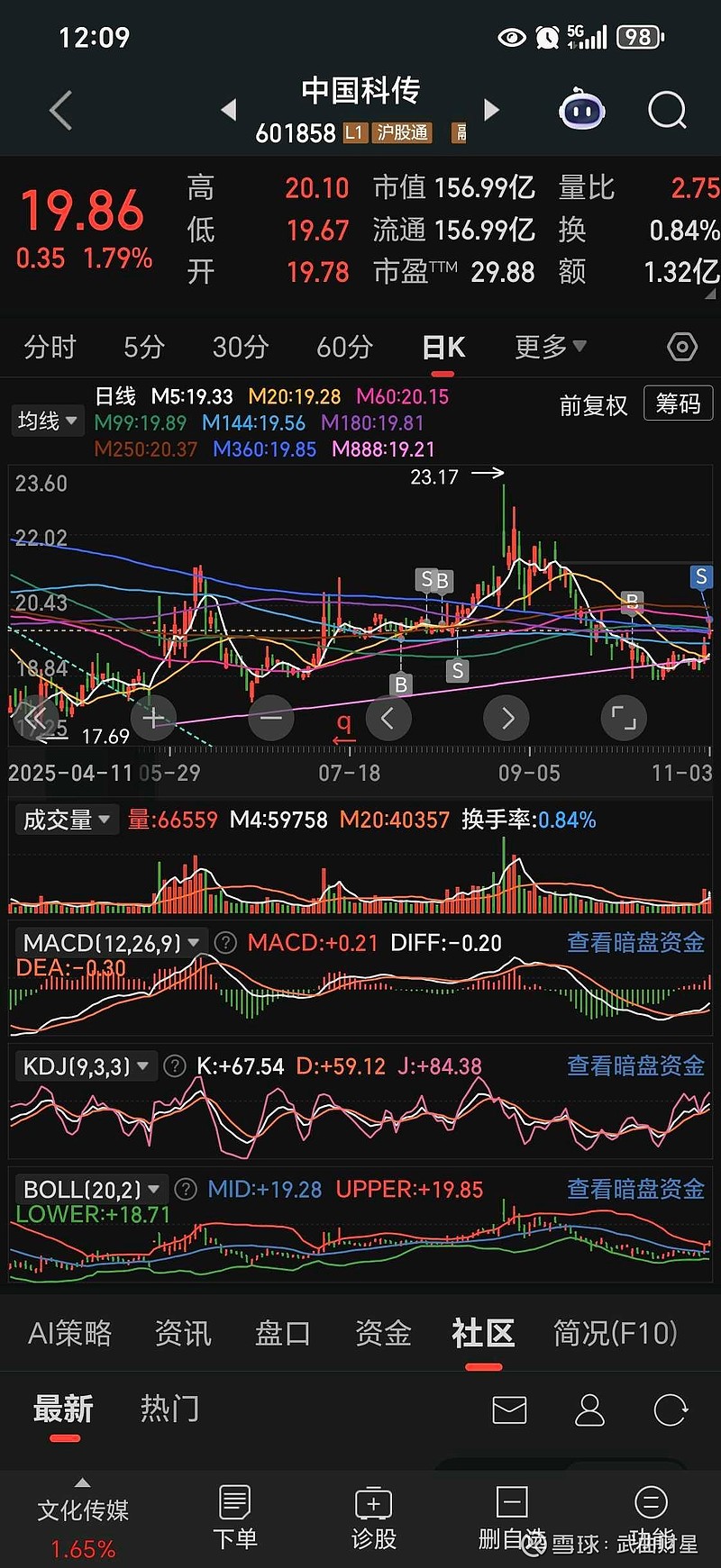Open the 筹码 chip distribution view
The width and height of the screenshot is (721, 1568).
point(678,403)
